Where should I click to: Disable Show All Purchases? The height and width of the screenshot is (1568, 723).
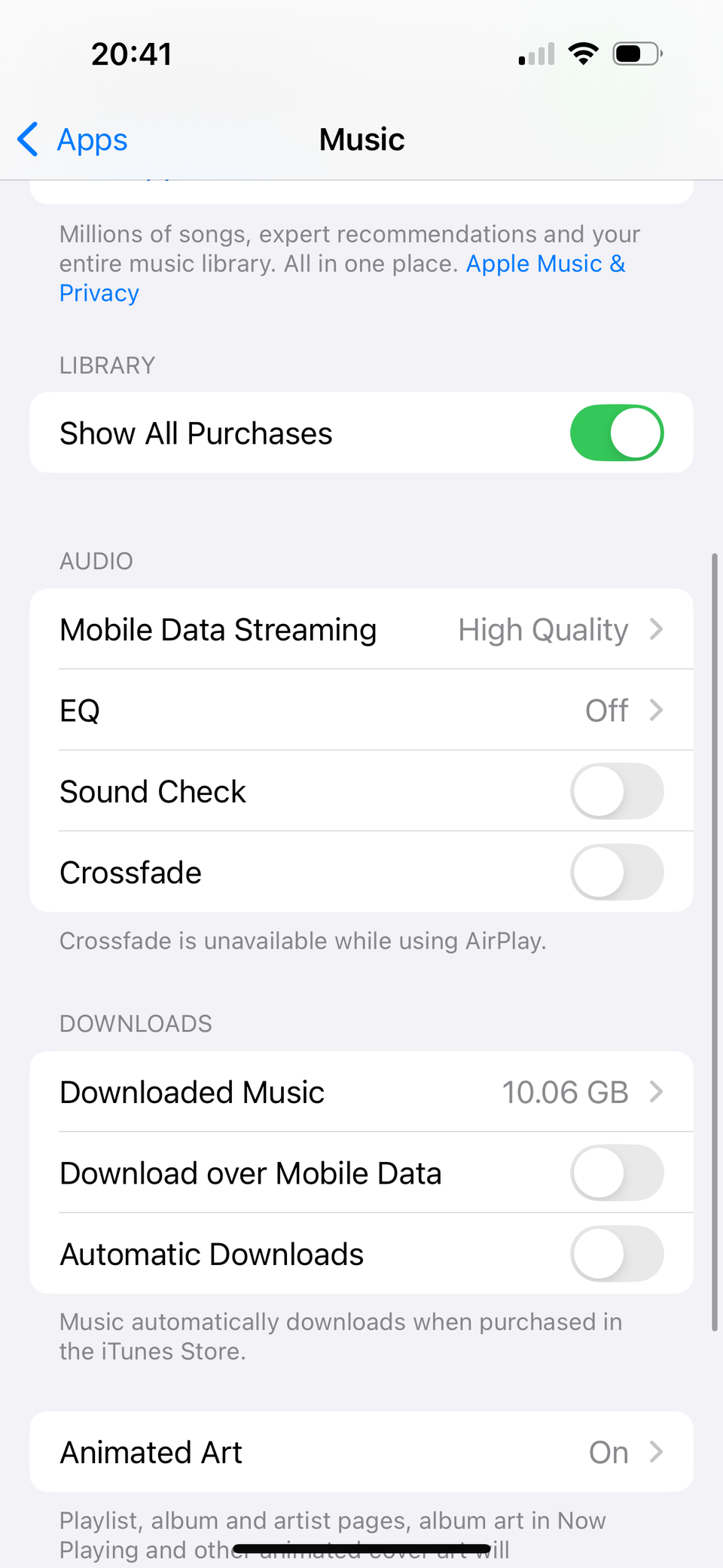[616, 432]
